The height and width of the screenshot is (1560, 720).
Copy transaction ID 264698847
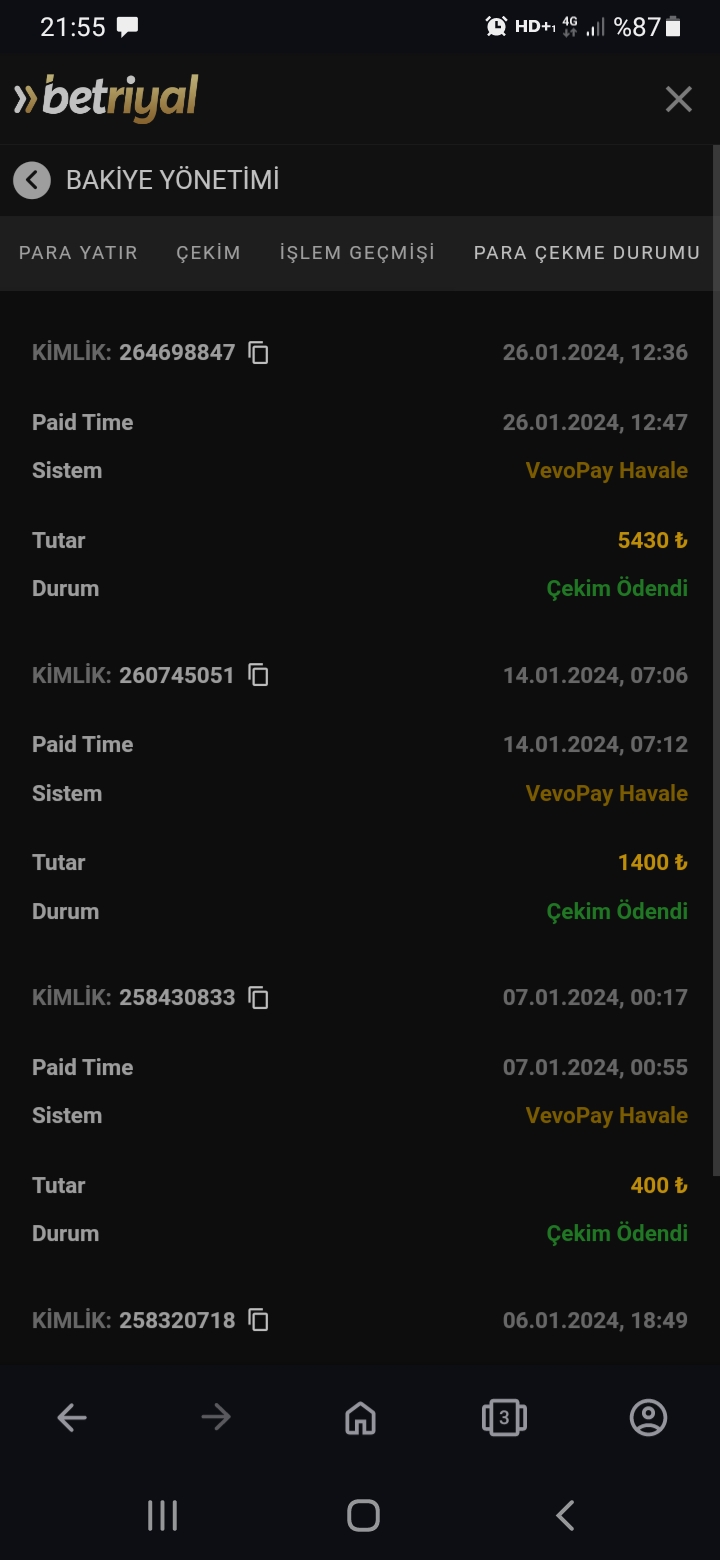point(259,353)
